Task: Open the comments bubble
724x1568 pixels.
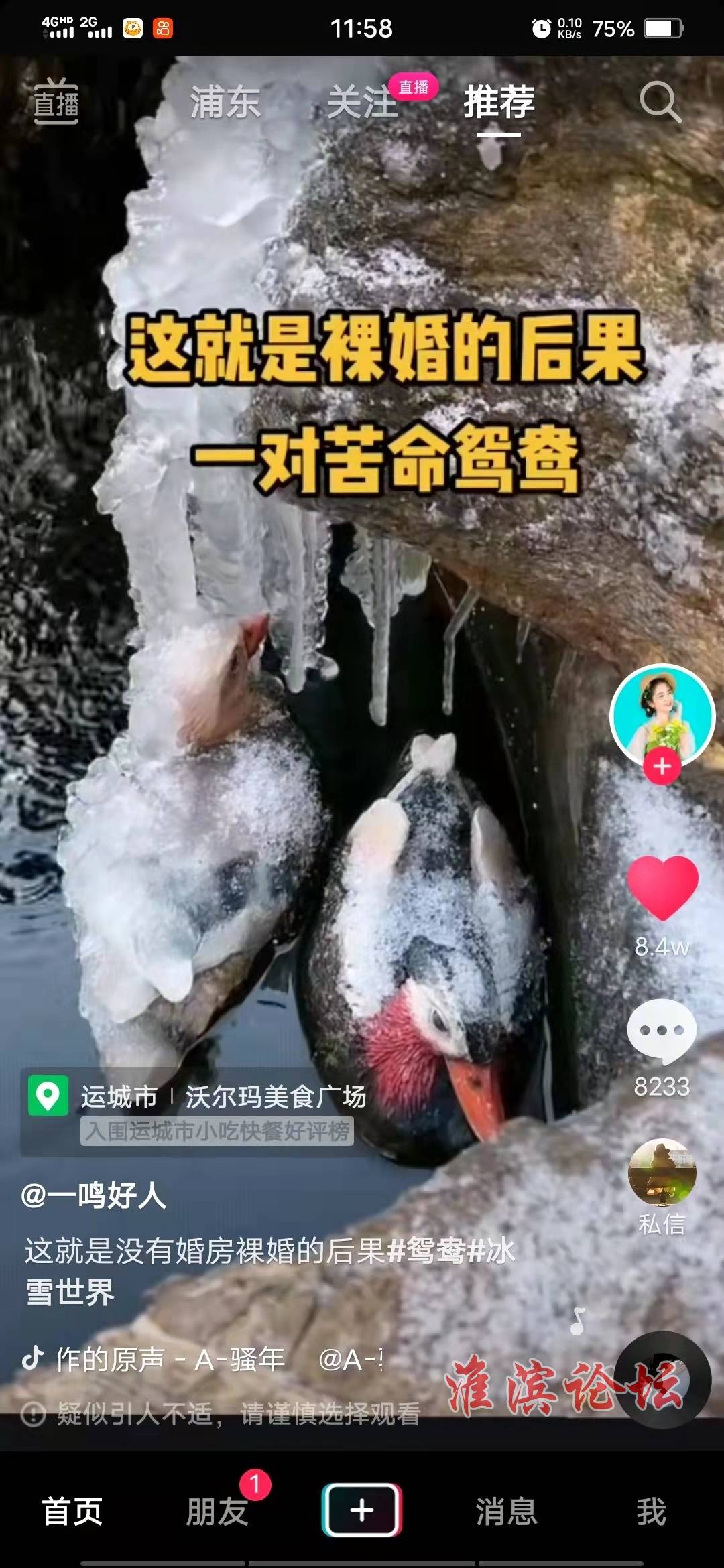Action: (x=662, y=1031)
